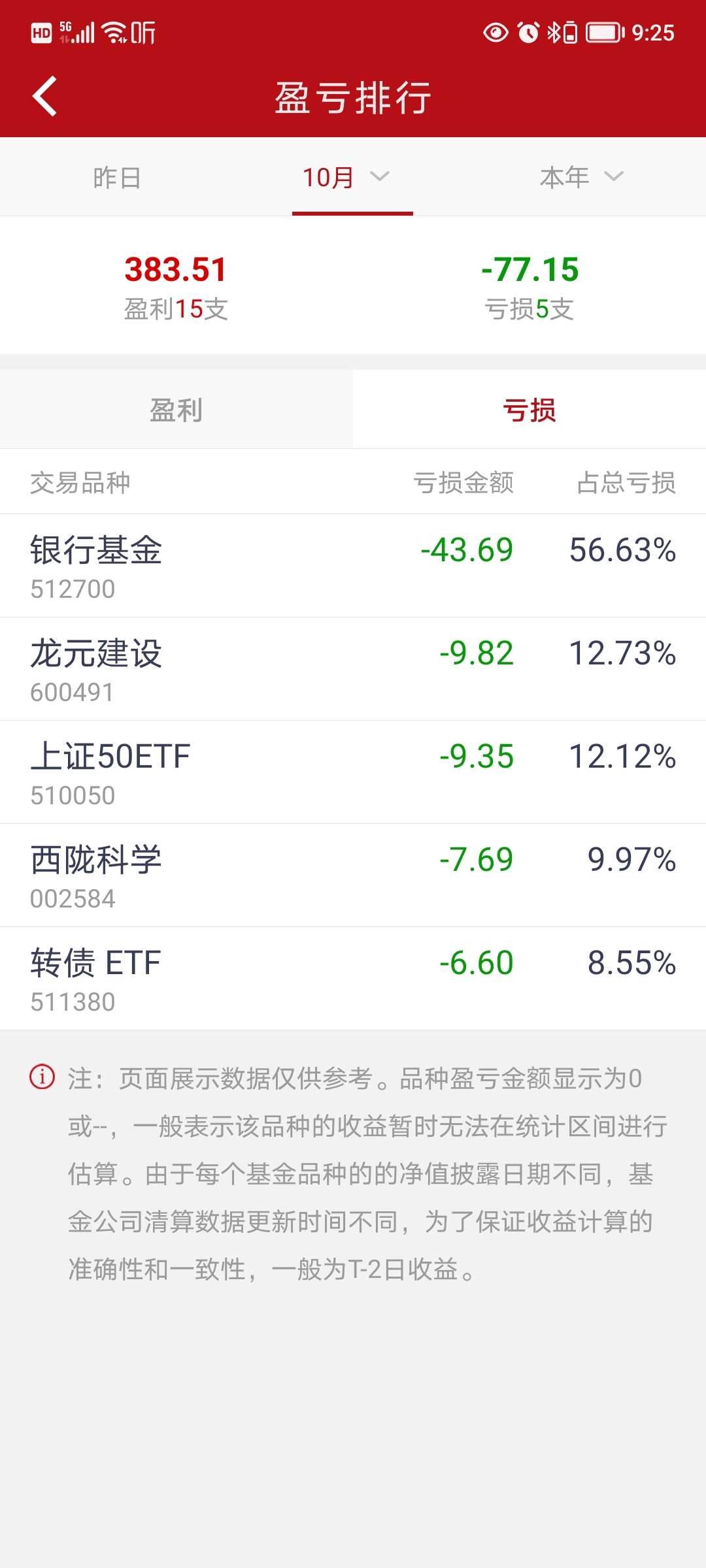Open the 本年 year dropdown

(581, 177)
